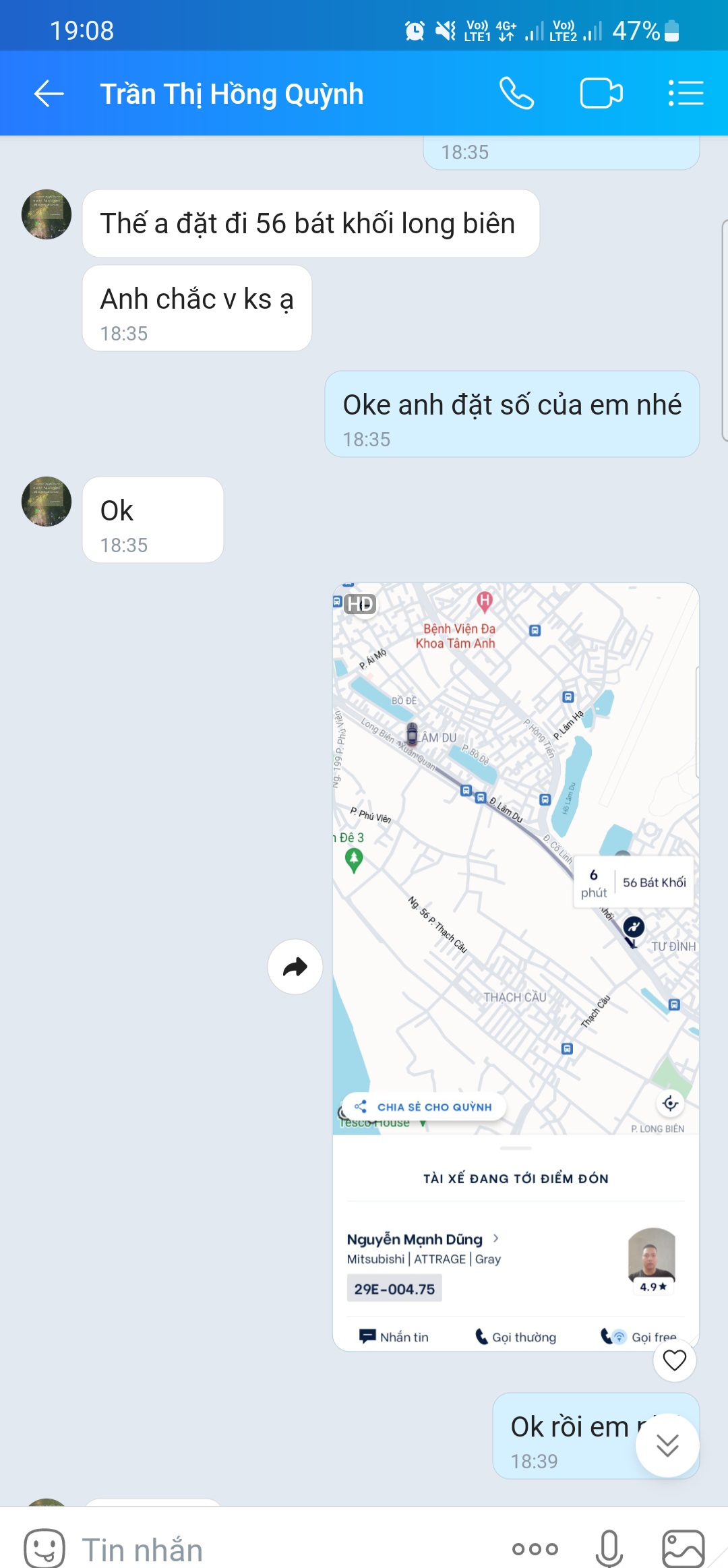Viewport: 728px width, 1568px height.
Task: Attach a photo from the gallery
Action: coord(683,1549)
